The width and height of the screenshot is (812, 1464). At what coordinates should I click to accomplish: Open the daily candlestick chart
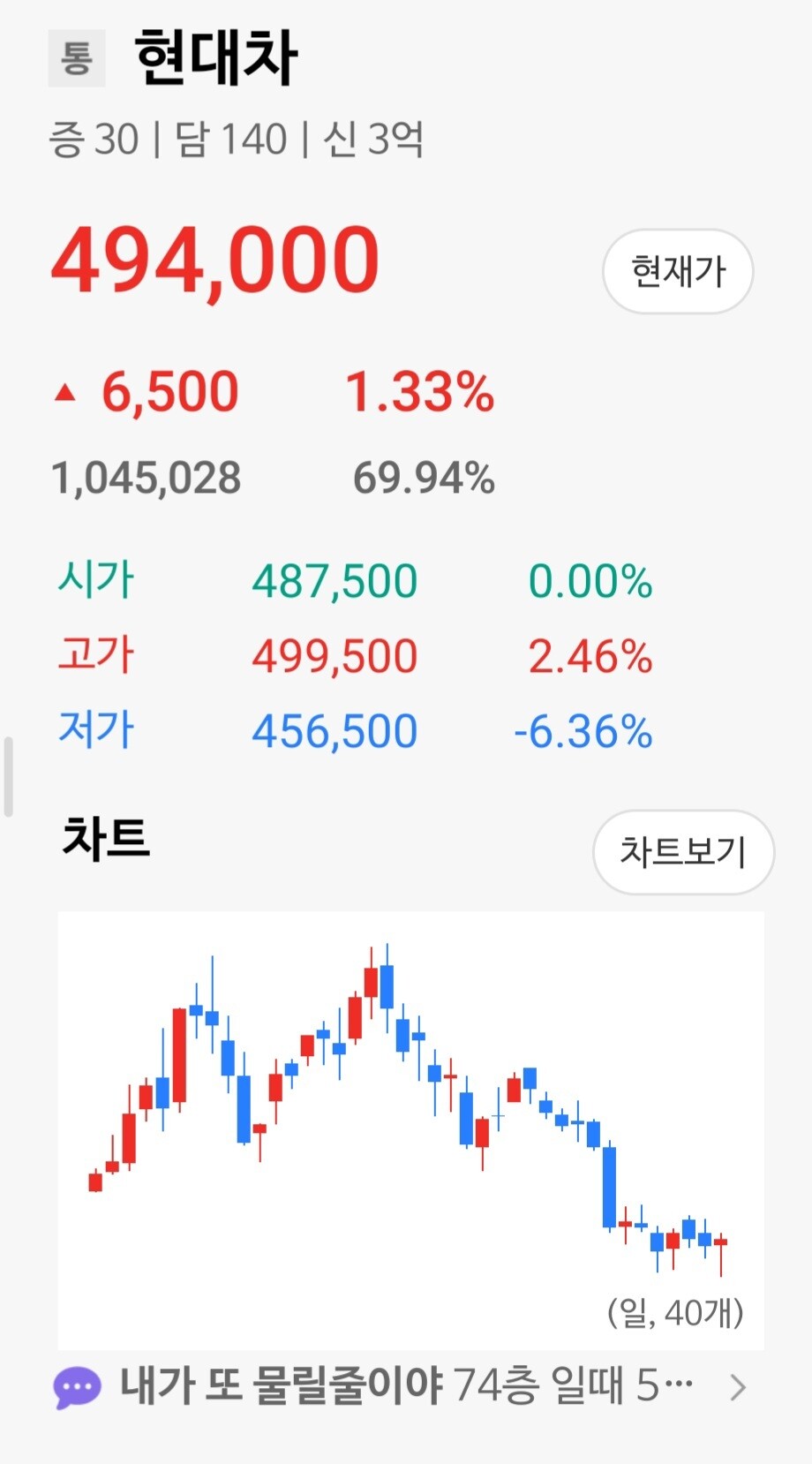point(410,1130)
